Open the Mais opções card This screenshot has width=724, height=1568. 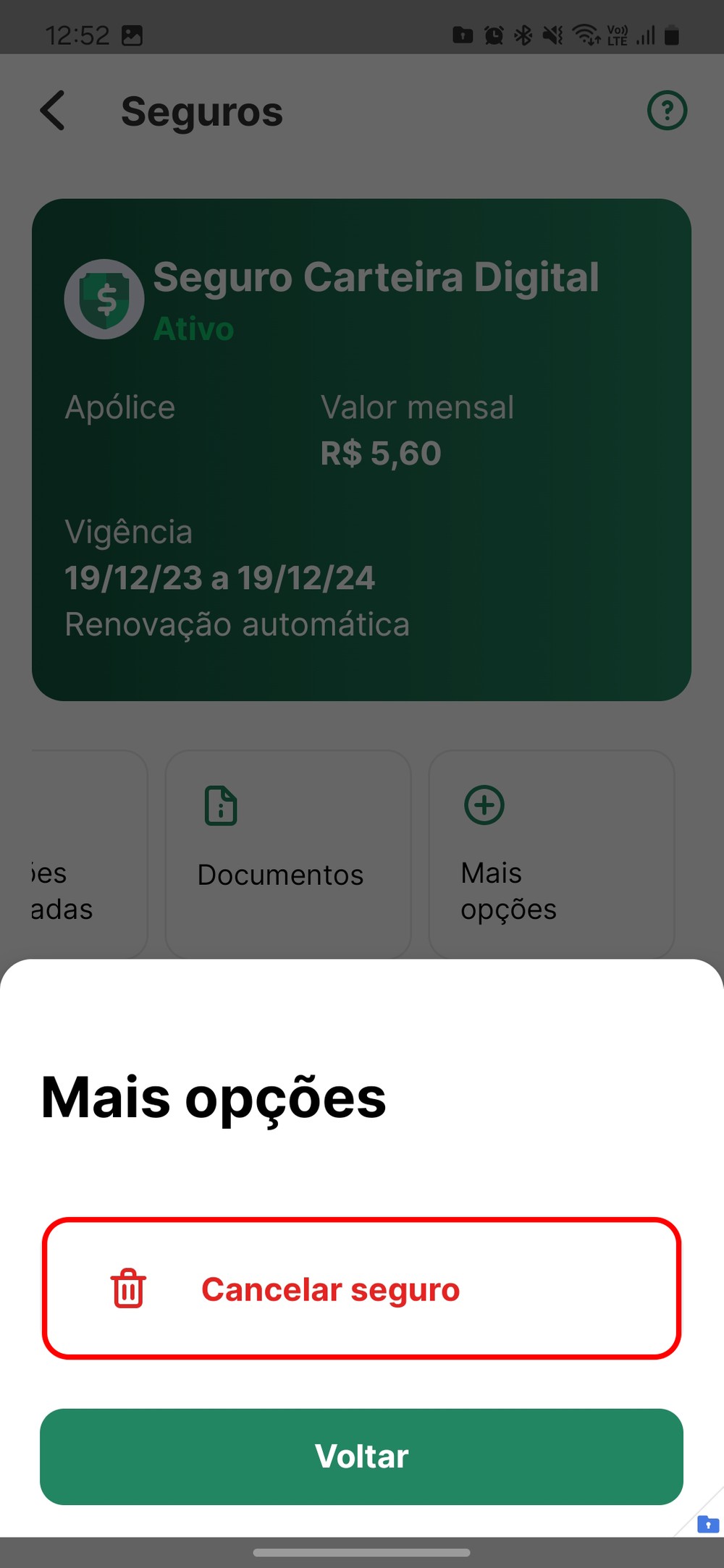551,854
